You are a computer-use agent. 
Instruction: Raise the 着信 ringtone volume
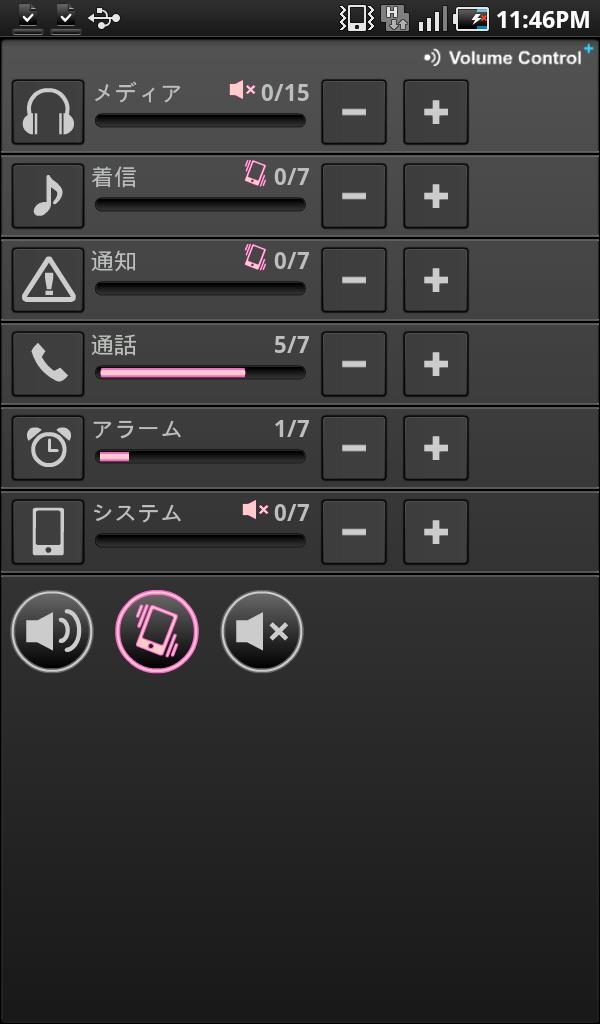click(x=435, y=196)
